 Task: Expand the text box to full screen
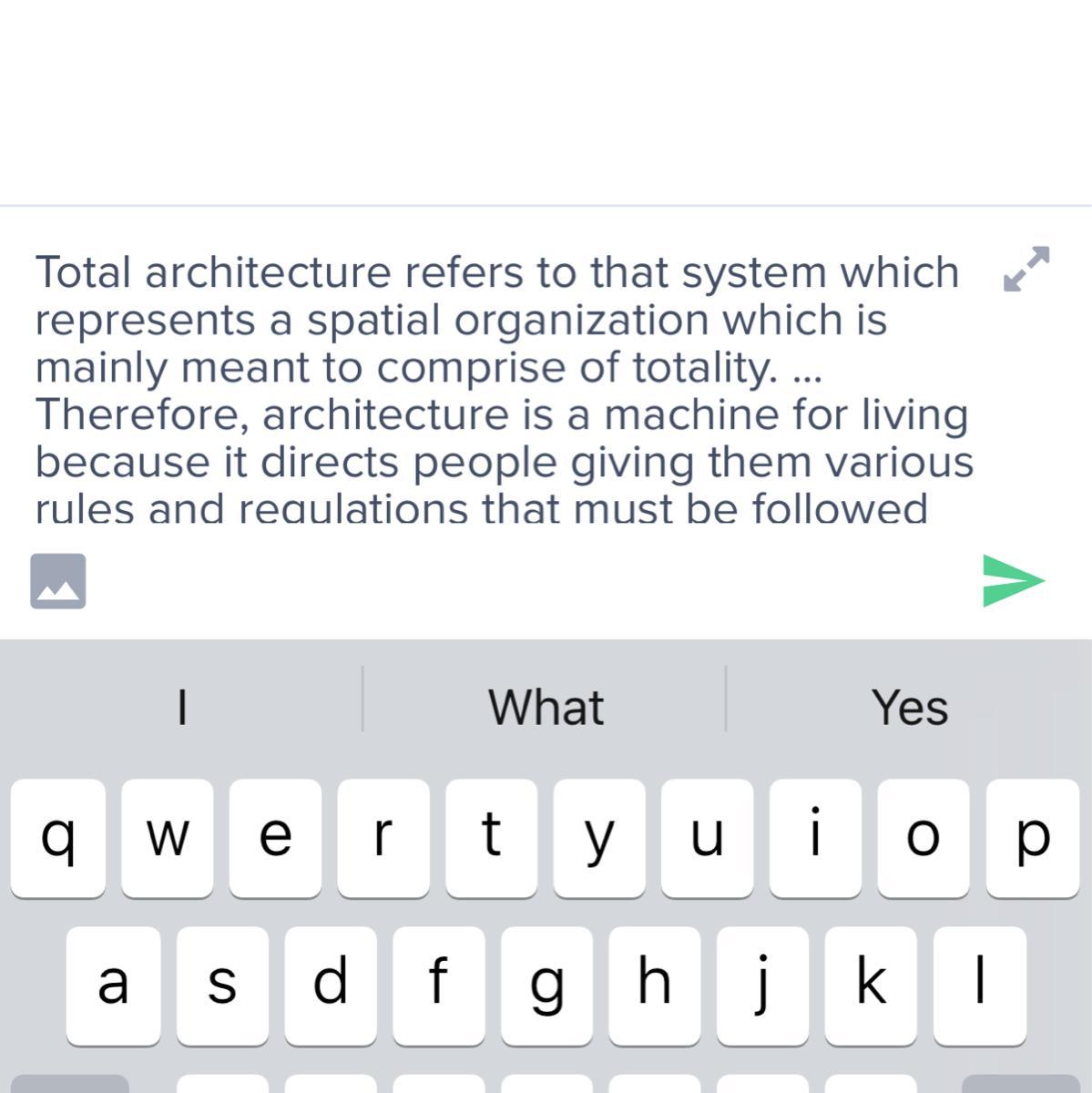click(1026, 269)
